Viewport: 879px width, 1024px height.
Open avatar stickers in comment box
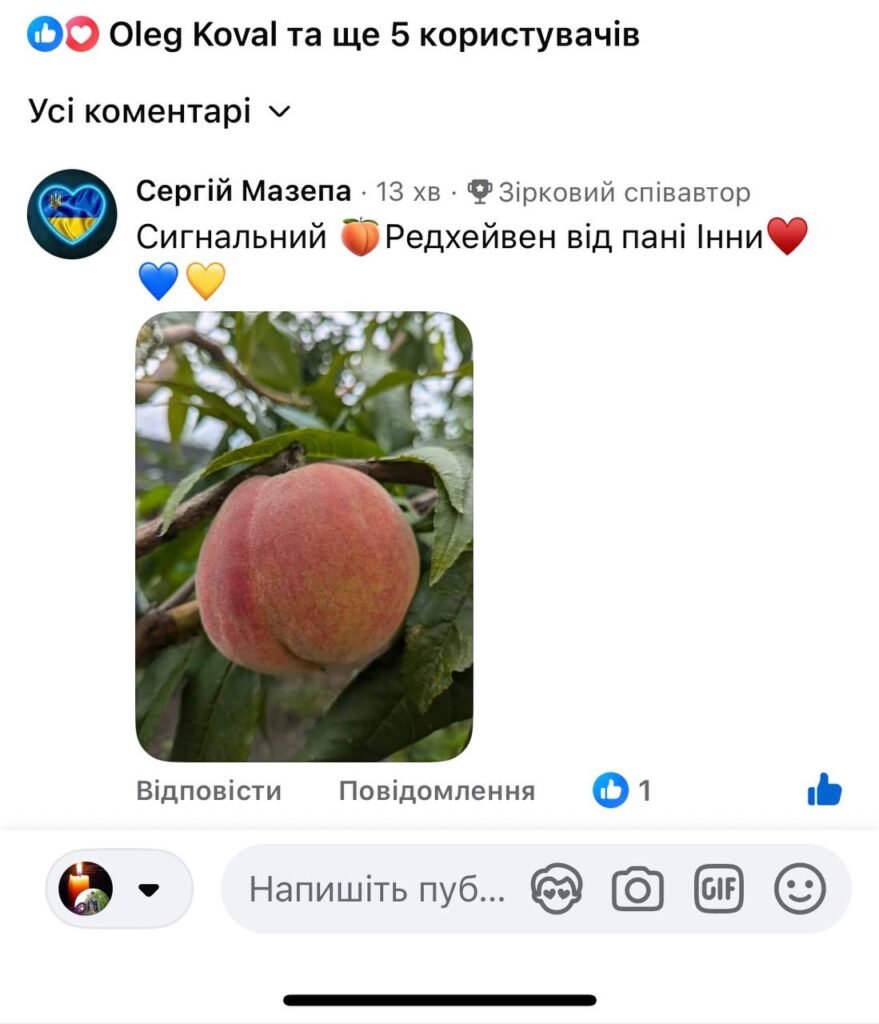tap(556, 888)
